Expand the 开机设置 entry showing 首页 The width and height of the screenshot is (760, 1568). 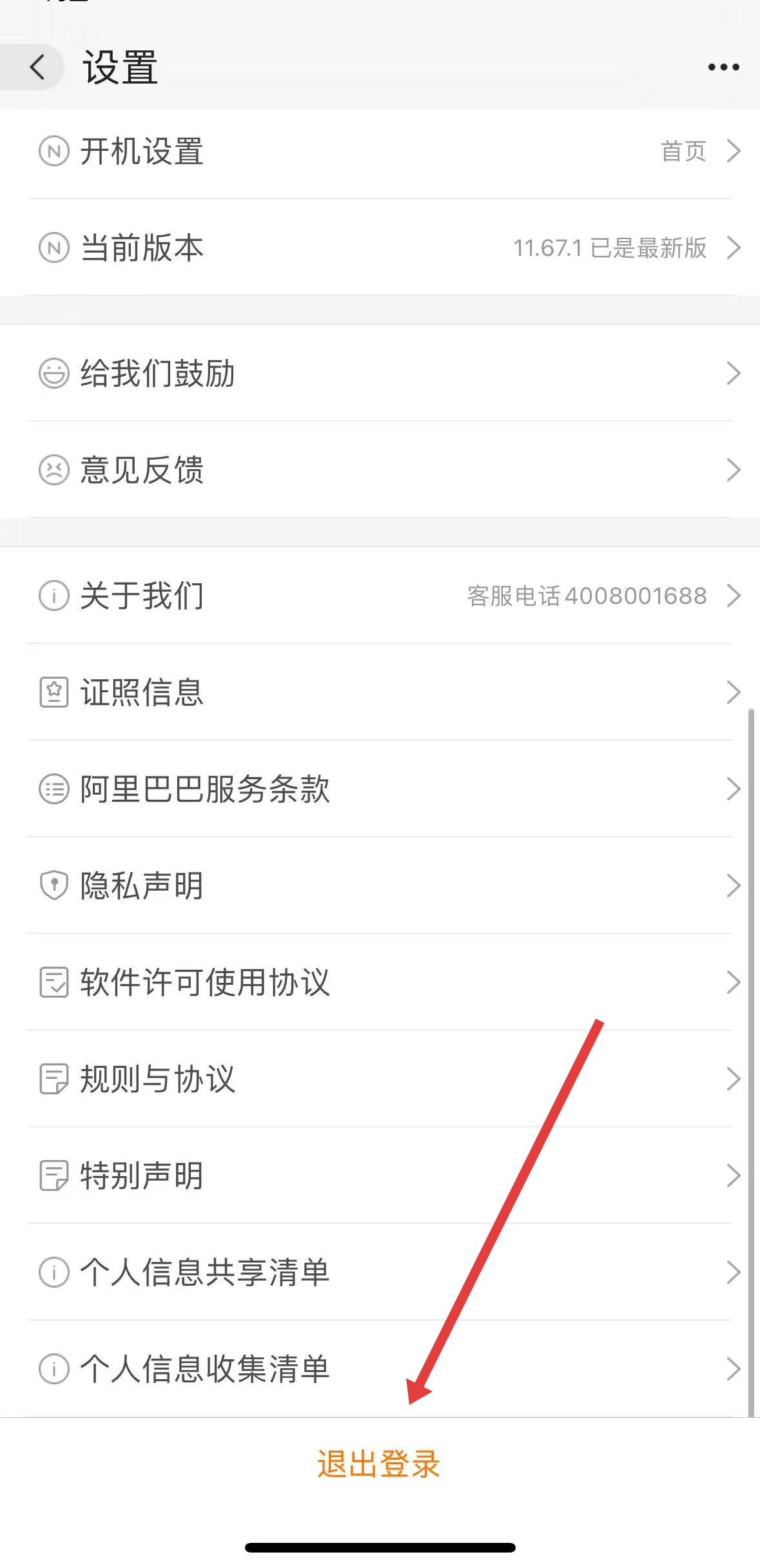pos(734,152)
